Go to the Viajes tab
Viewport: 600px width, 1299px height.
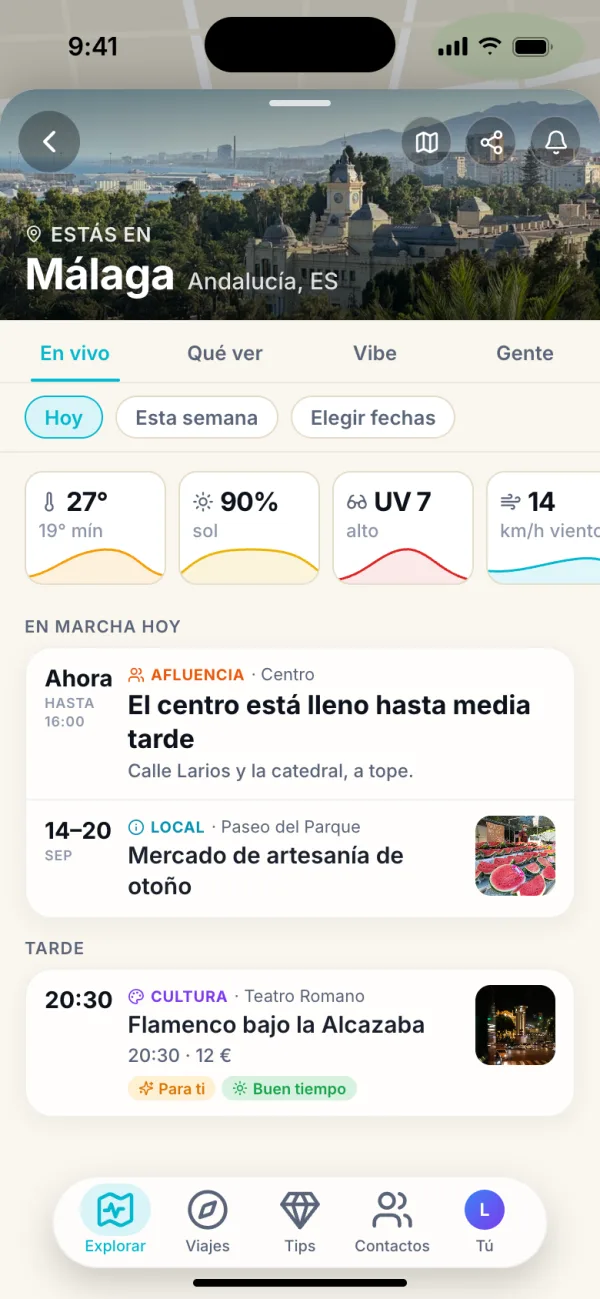(207, 1222)
